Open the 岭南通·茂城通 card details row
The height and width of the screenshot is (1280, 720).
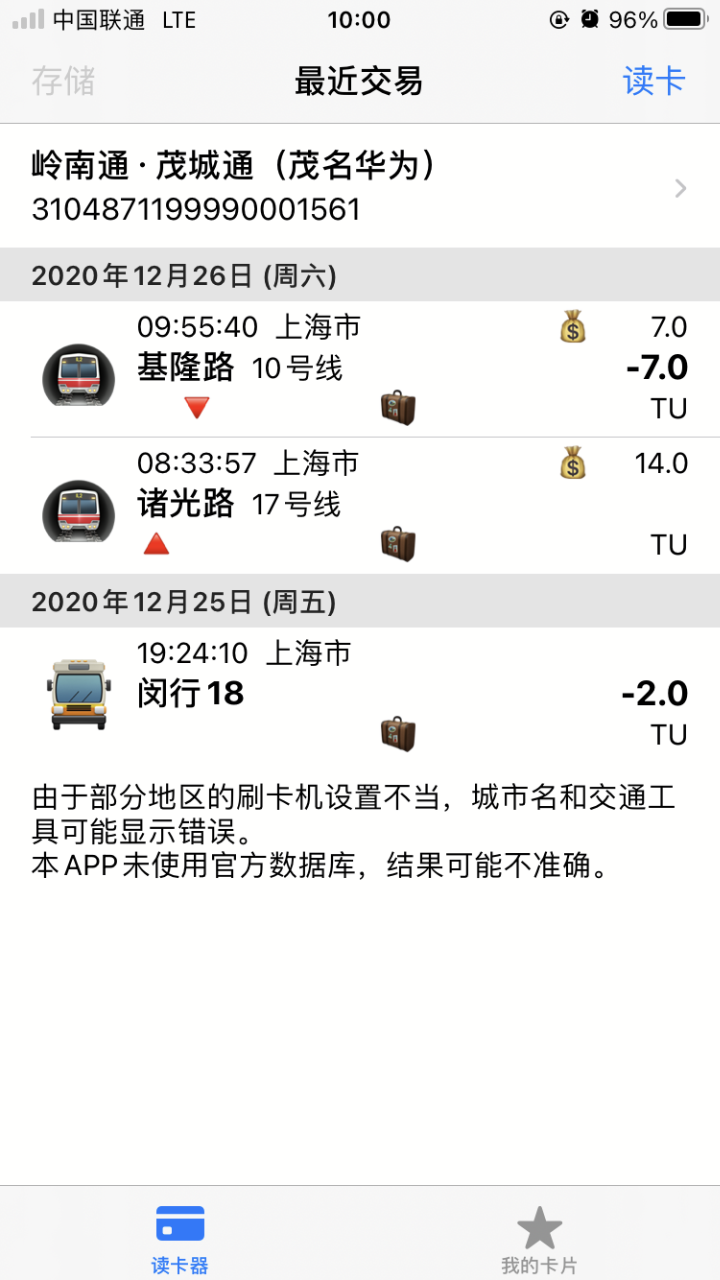click(x=360, y=187)
